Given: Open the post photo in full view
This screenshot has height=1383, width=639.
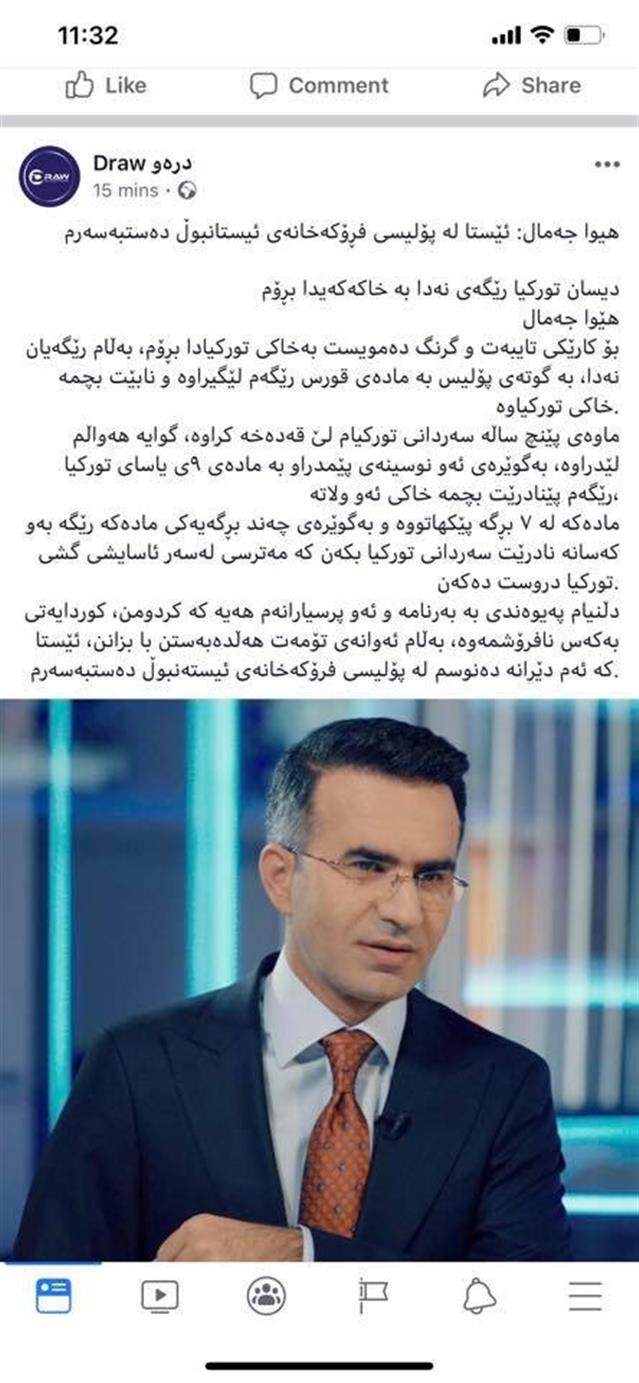Looking at the screenshot, I should click(x=319, y=980).
